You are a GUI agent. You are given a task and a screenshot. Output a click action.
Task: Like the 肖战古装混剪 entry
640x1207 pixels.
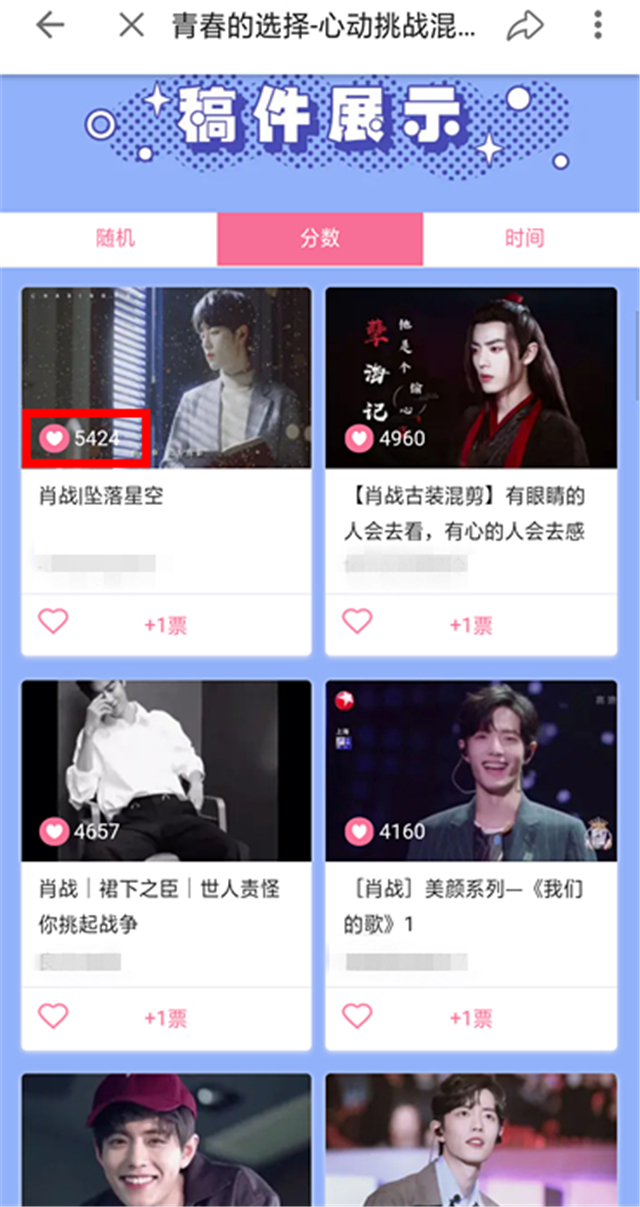[357, 622]
